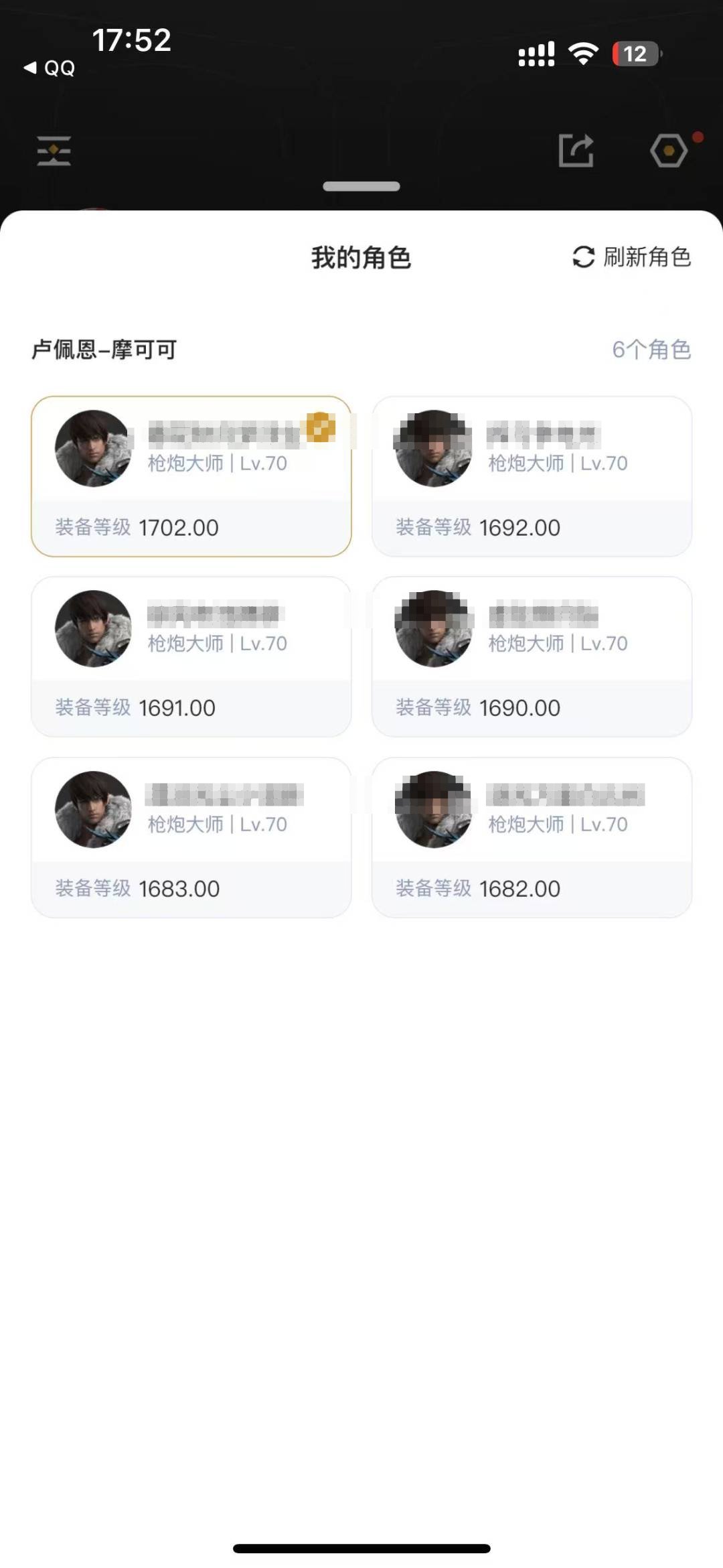Open the filter icon at top left
723x1568 pixels.
[x=55, y=151]
